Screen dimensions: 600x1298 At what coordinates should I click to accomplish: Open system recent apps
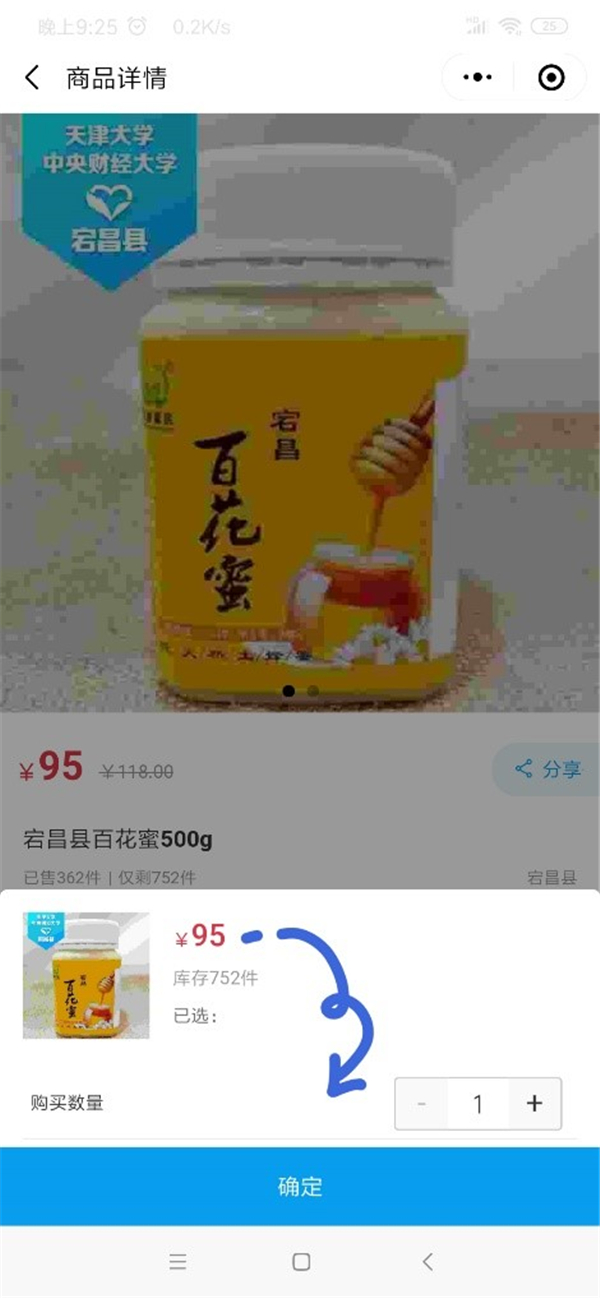[x=178, y=1262]
